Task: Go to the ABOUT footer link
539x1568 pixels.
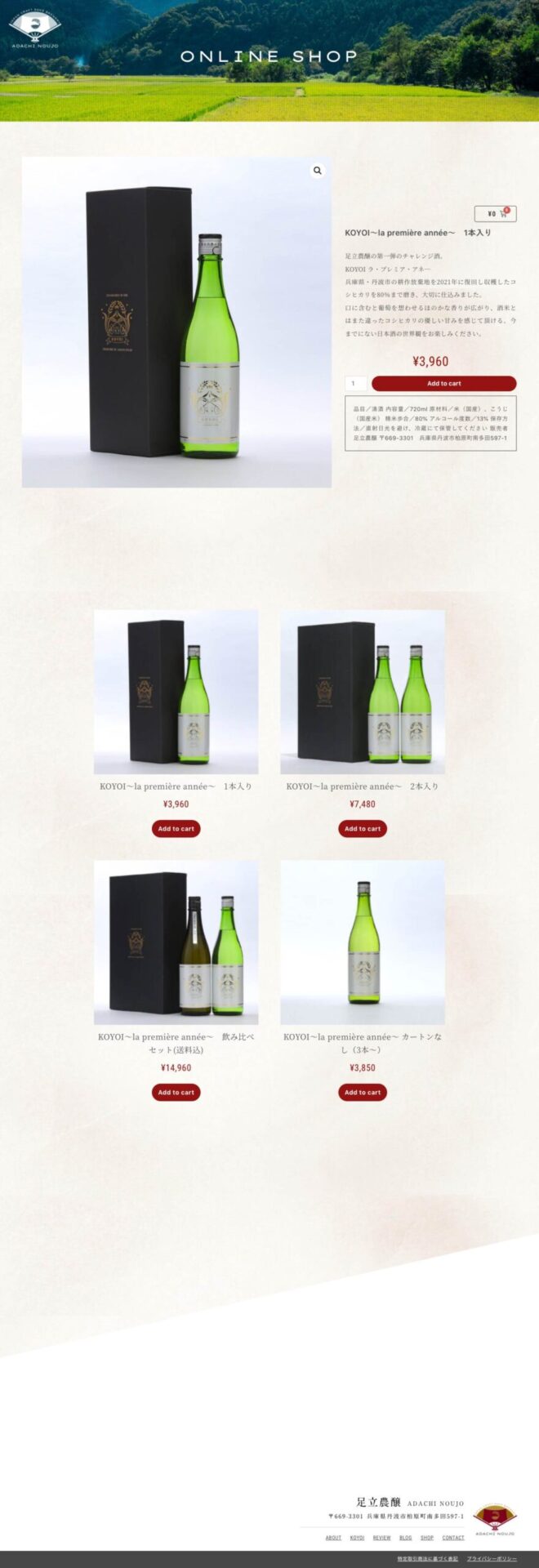Action: [333, 1538]
